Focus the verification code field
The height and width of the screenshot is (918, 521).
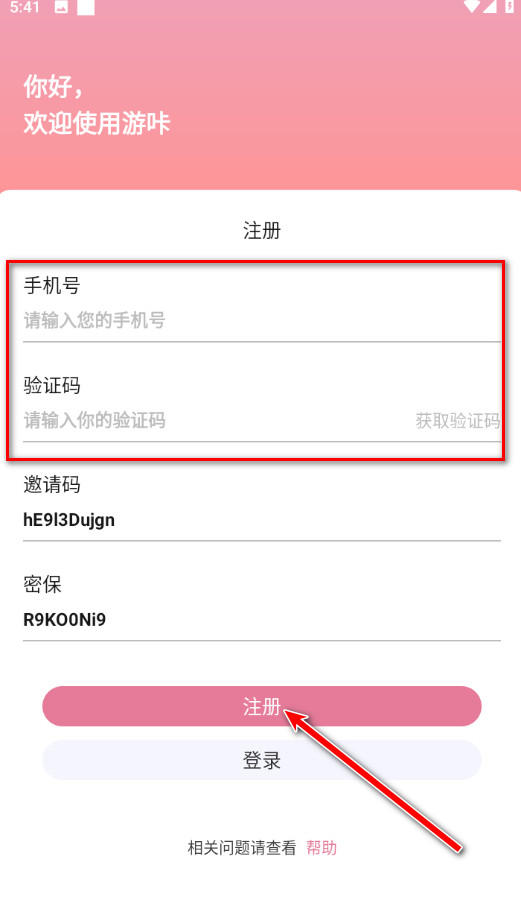coord(217,420)
